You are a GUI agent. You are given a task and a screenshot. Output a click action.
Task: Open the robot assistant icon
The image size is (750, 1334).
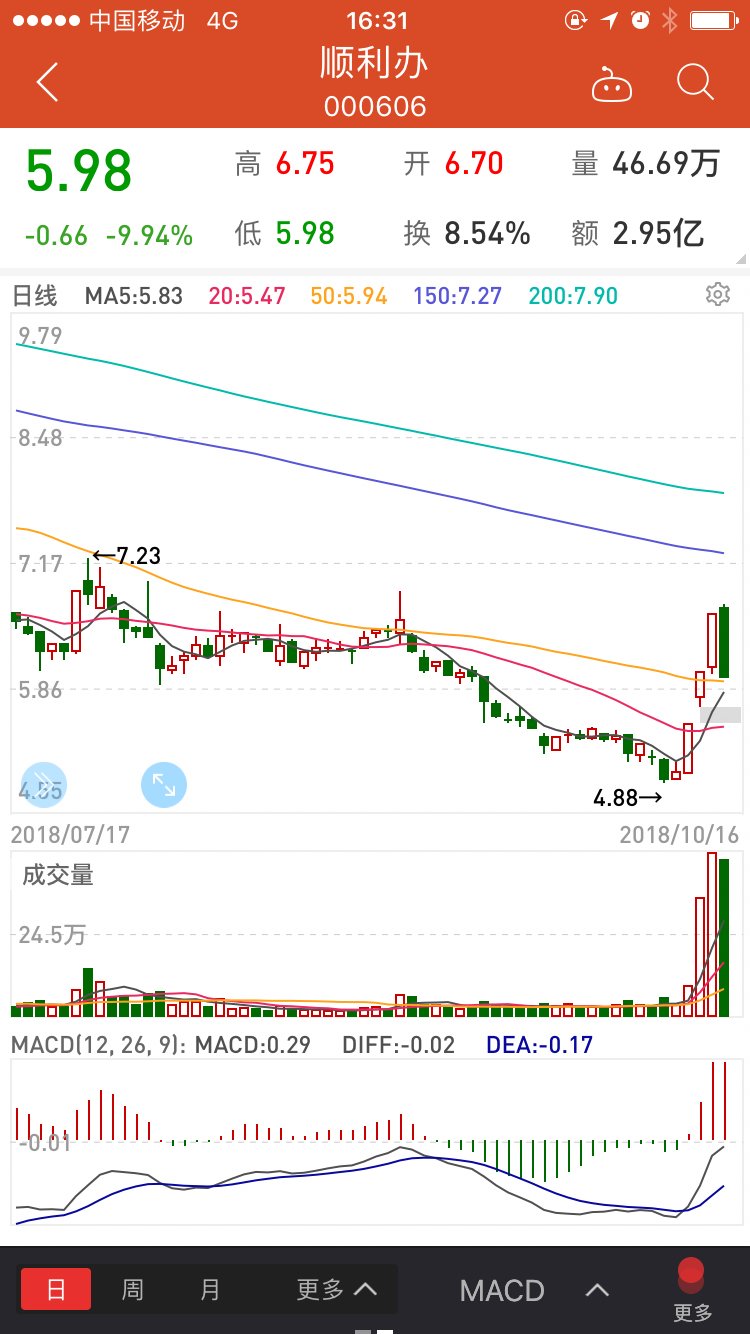pyautogui.click(x=612, y=84)
